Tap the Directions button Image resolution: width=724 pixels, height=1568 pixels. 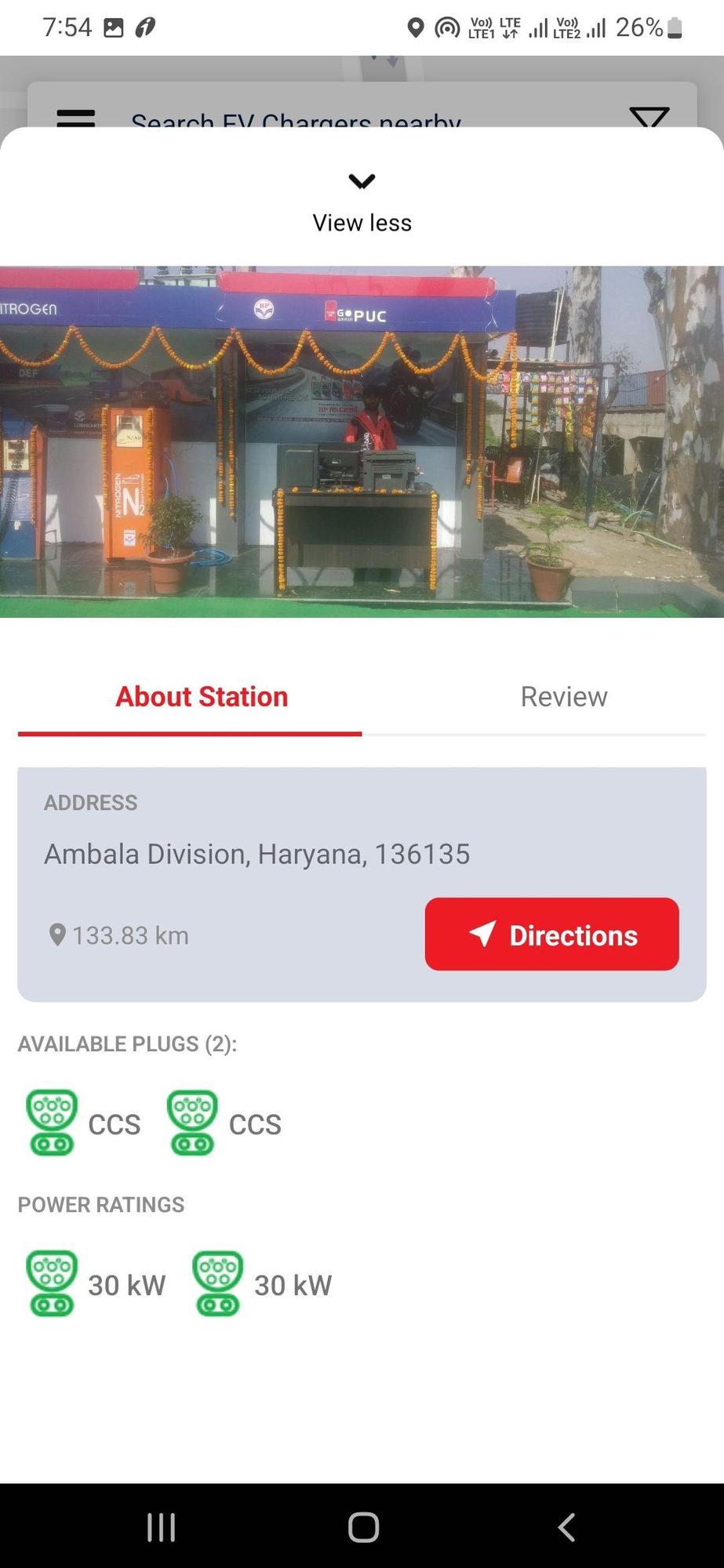click(551, 934)
